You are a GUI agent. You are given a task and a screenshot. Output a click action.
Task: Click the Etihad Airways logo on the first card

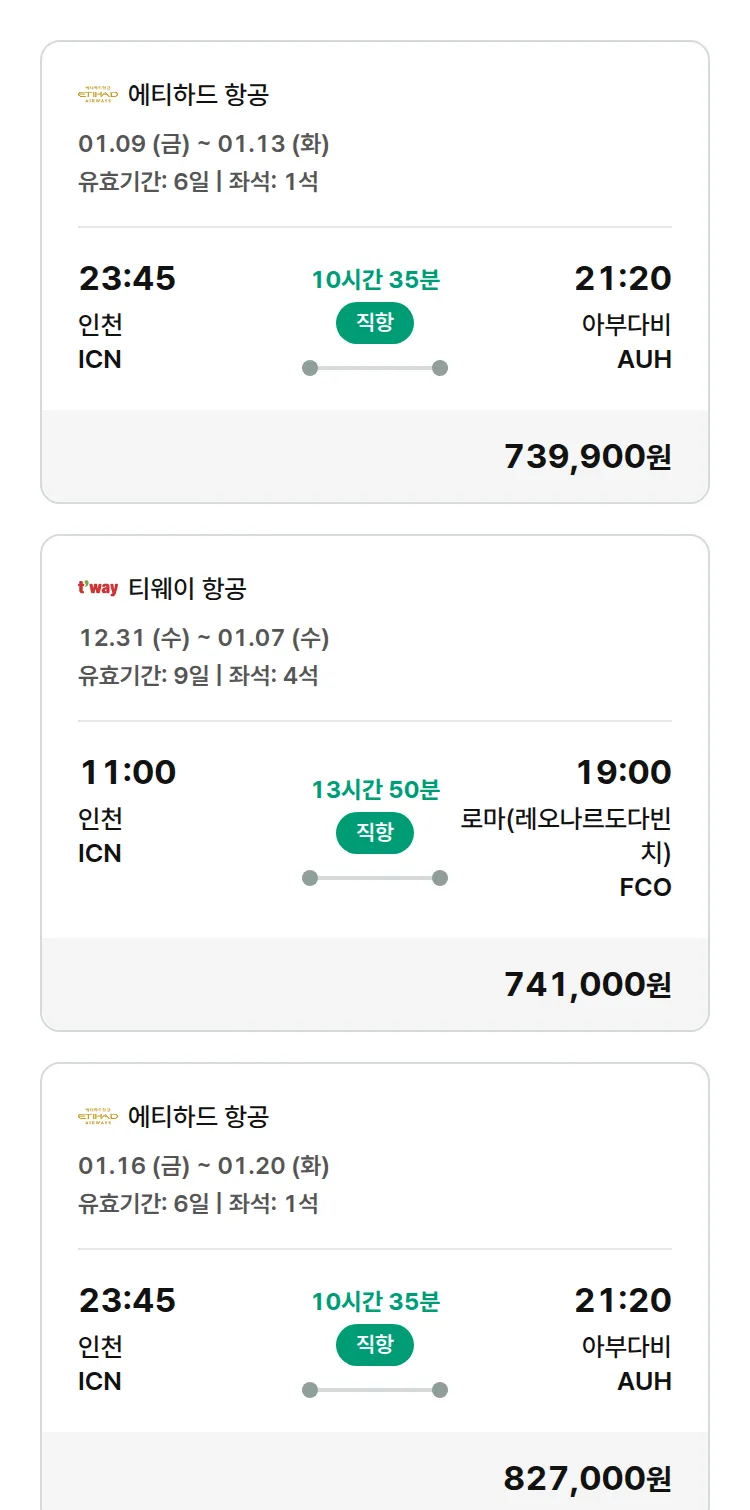(x=96, y=93)
